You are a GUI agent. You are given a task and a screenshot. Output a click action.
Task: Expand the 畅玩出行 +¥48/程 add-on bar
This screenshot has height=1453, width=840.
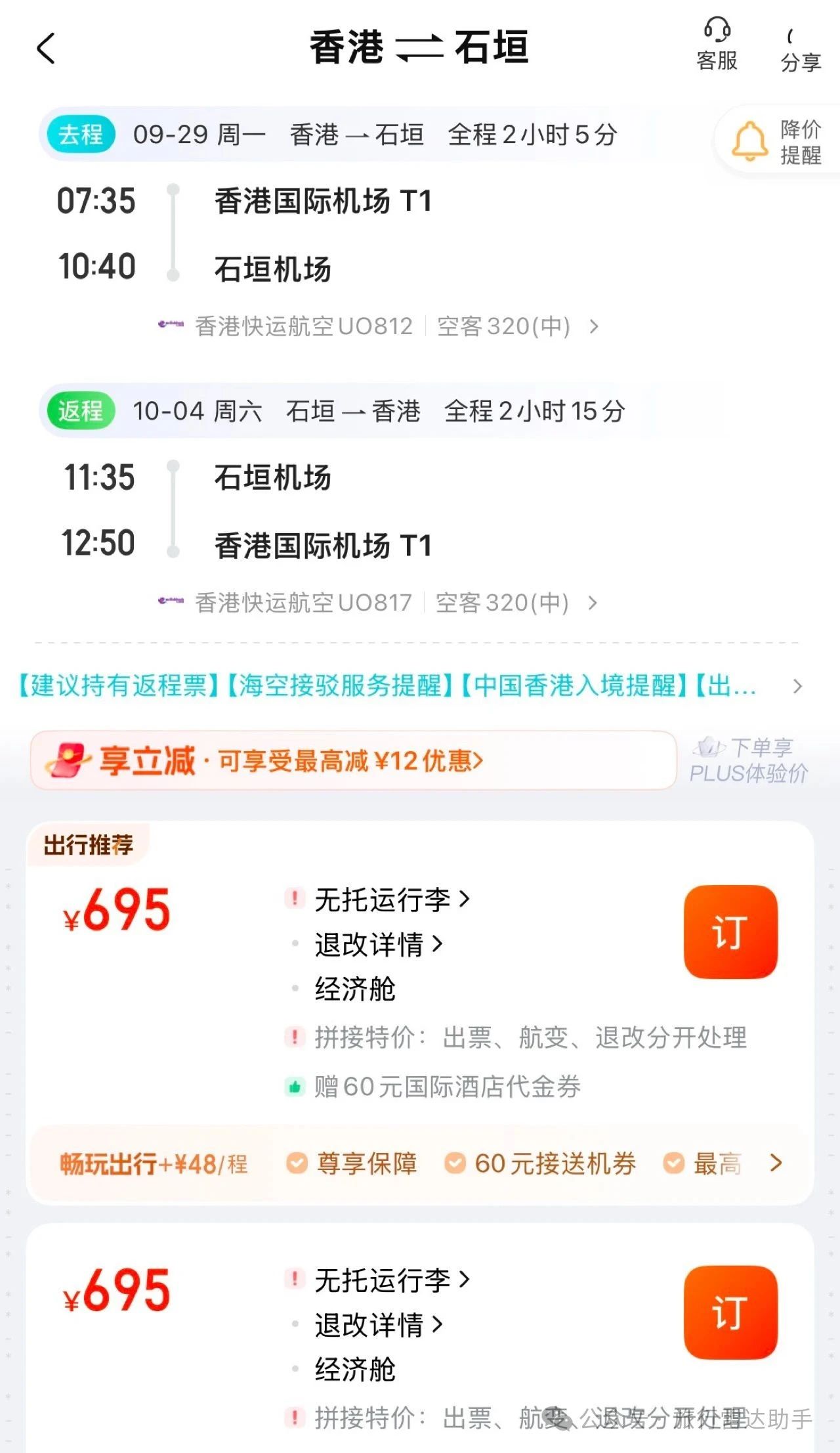point(420,1163)
